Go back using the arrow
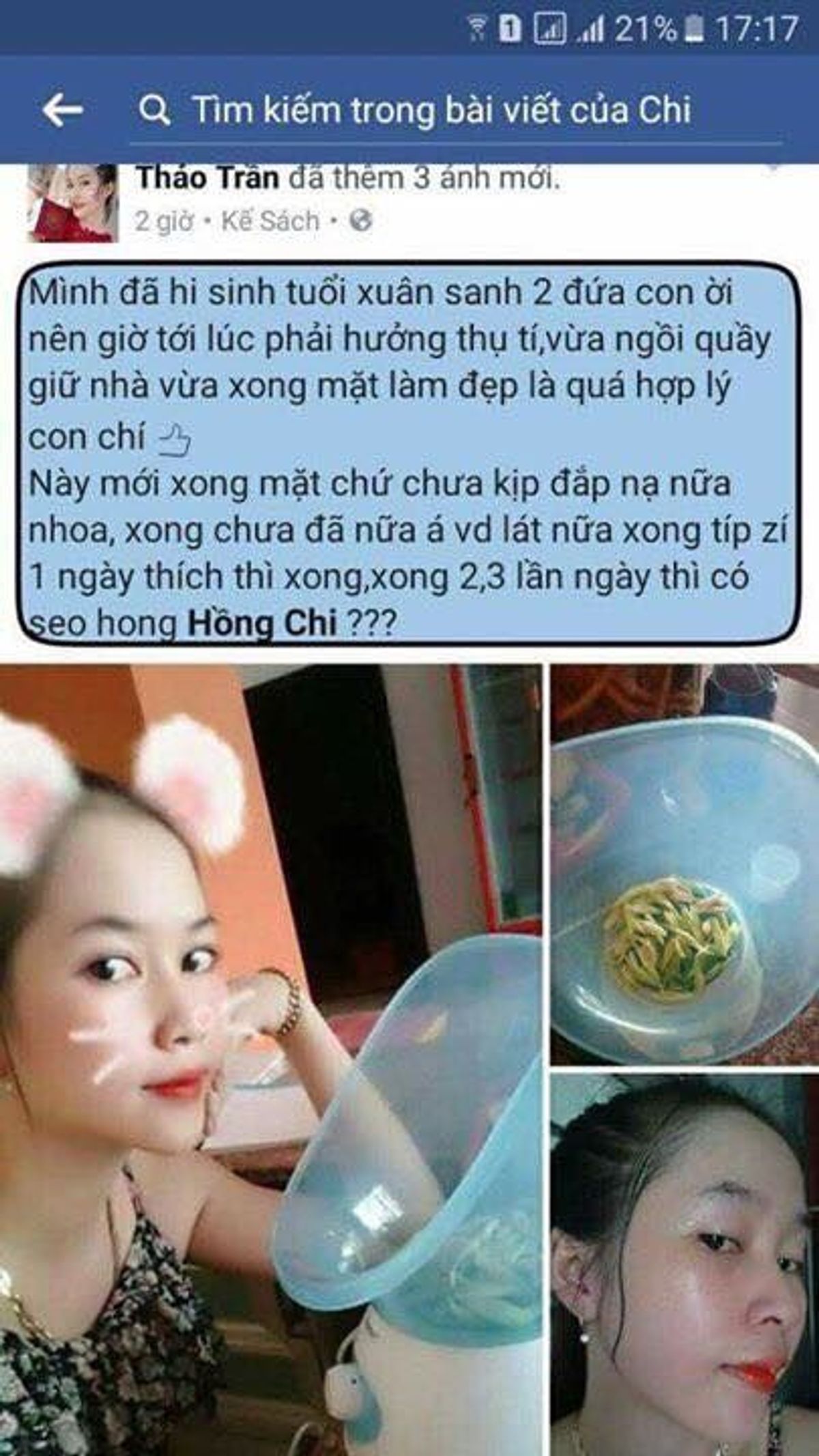This screenshot has width=819, height=1456. tap(62, 110)
